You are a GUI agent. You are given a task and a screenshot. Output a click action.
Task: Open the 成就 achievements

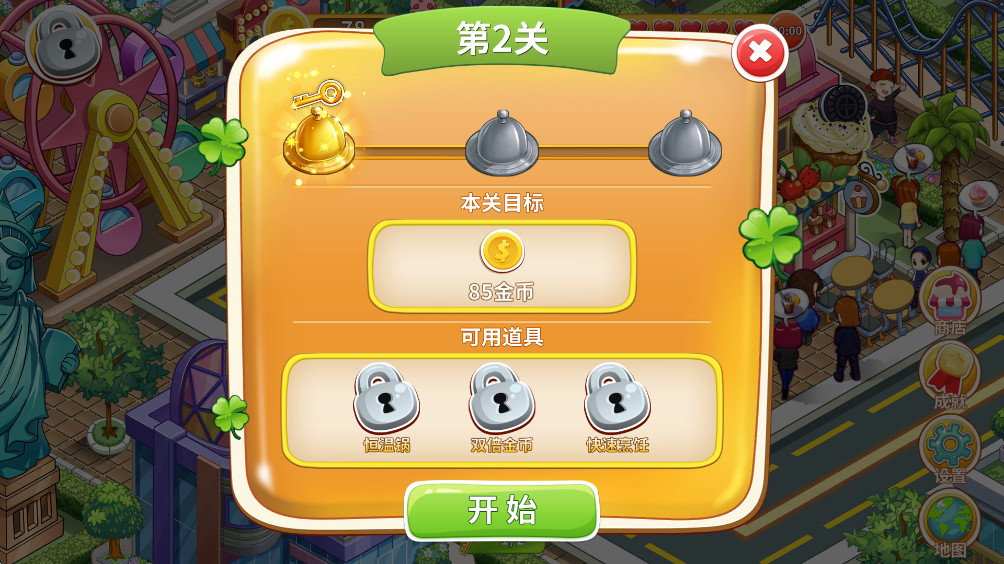coord(949,375)
